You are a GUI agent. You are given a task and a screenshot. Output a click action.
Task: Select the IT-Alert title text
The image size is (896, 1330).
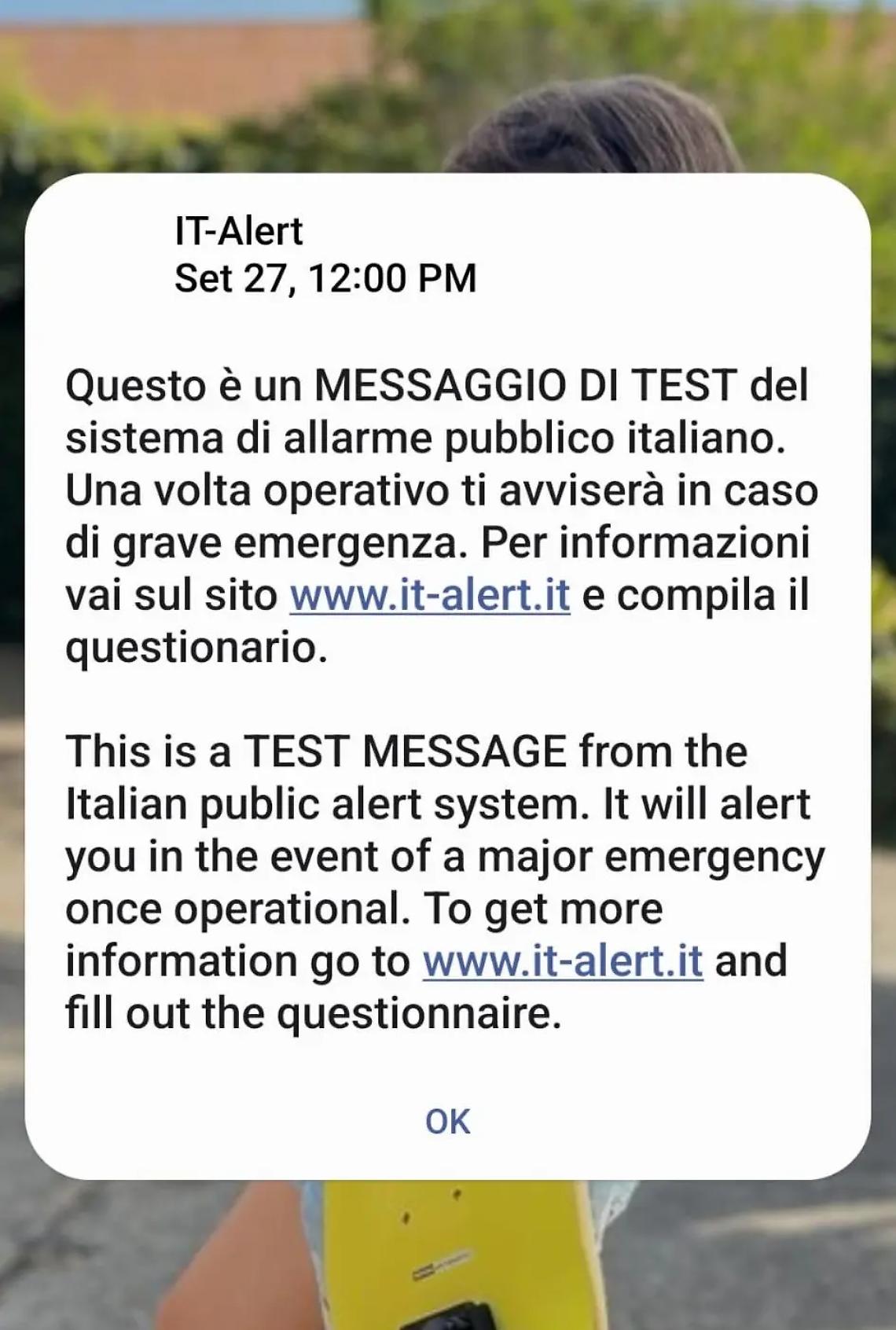(240, 232)
